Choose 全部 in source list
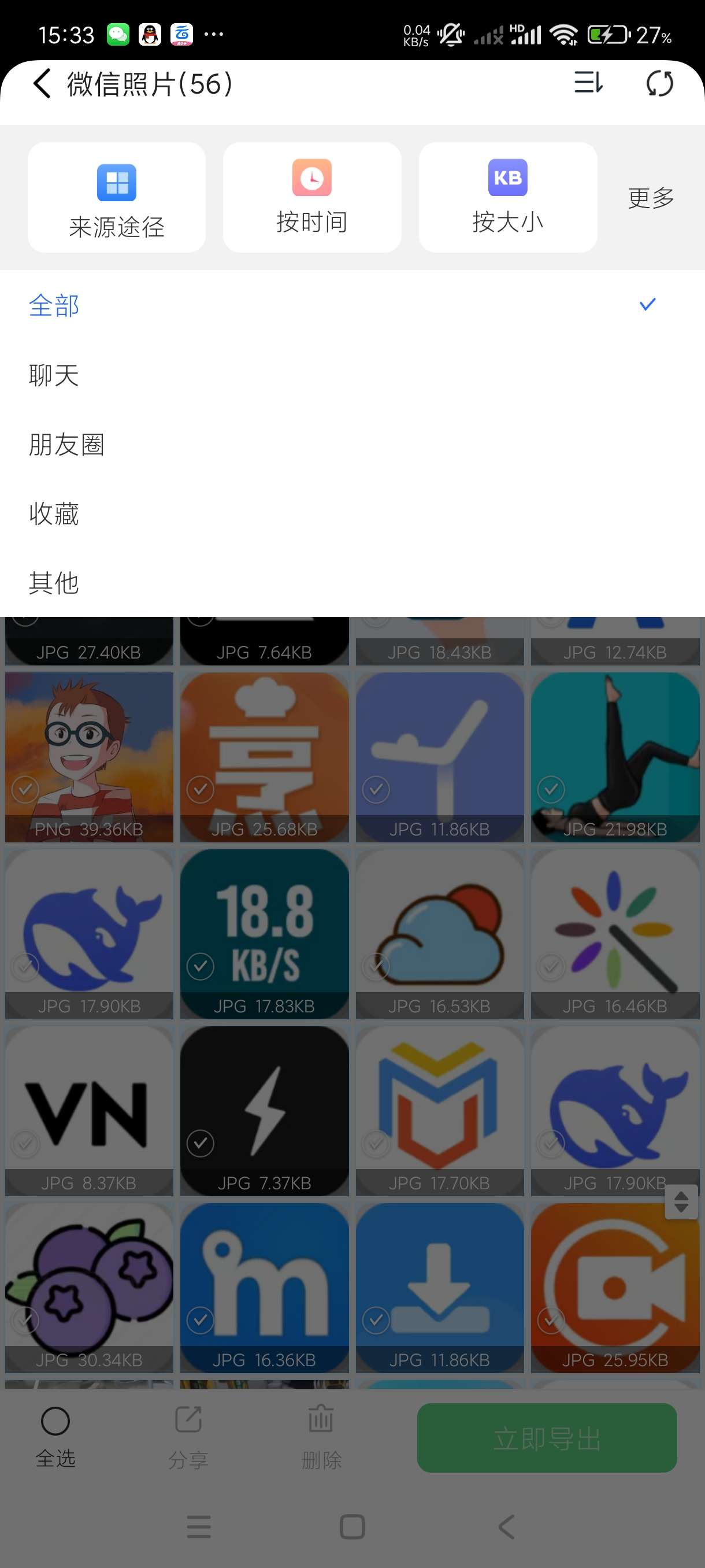 [54, 305]
